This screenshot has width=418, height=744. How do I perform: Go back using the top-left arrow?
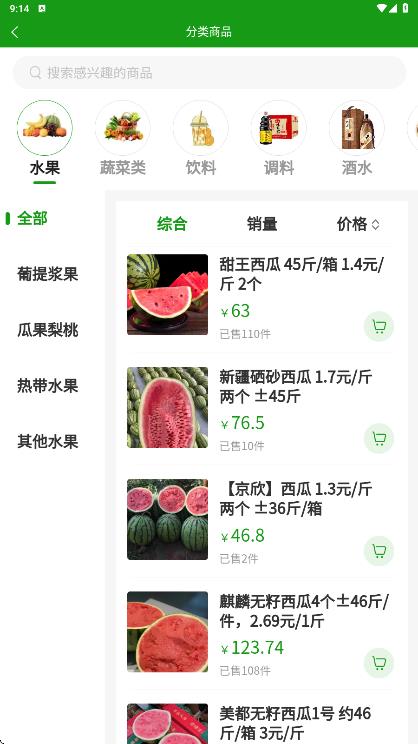pos(15,32)
